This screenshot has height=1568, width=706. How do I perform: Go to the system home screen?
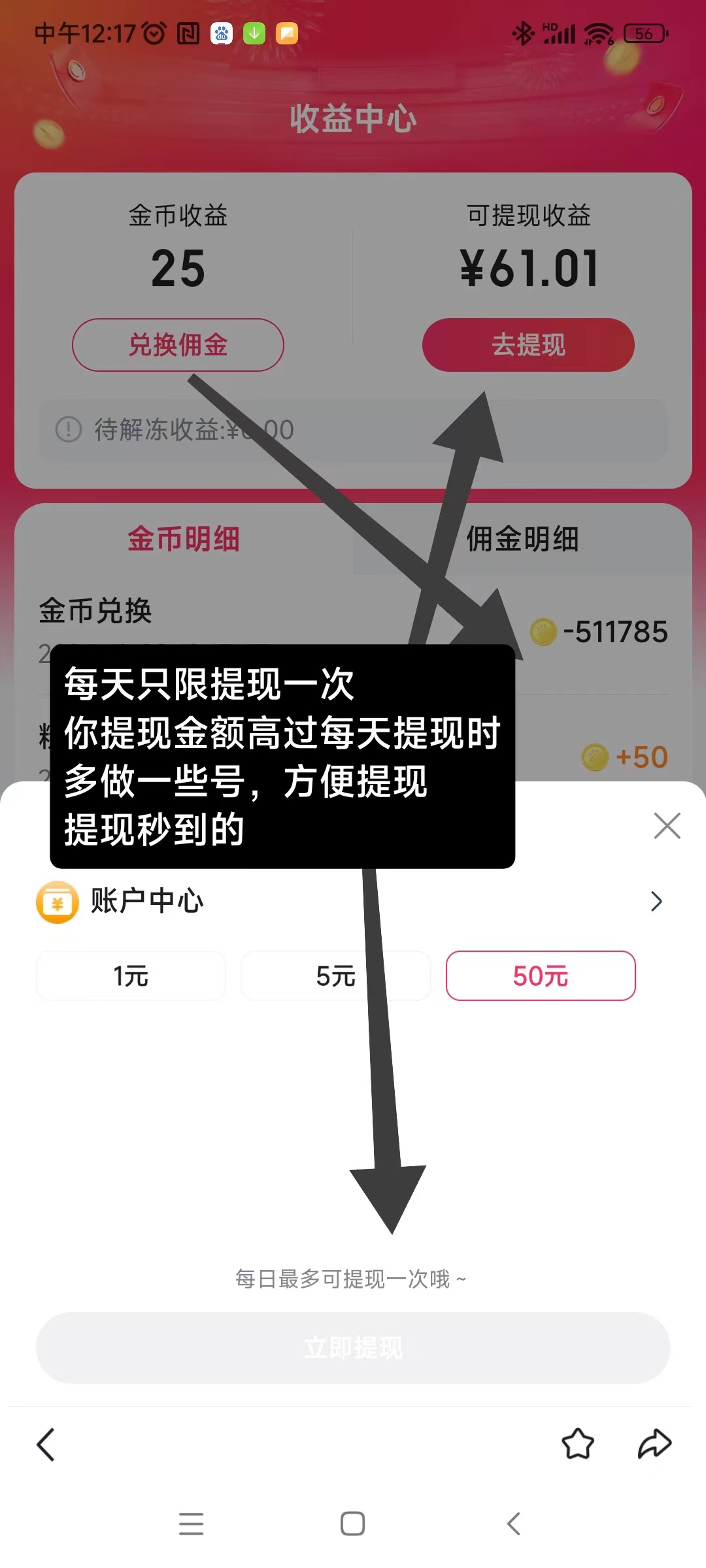coord(352,1524)
